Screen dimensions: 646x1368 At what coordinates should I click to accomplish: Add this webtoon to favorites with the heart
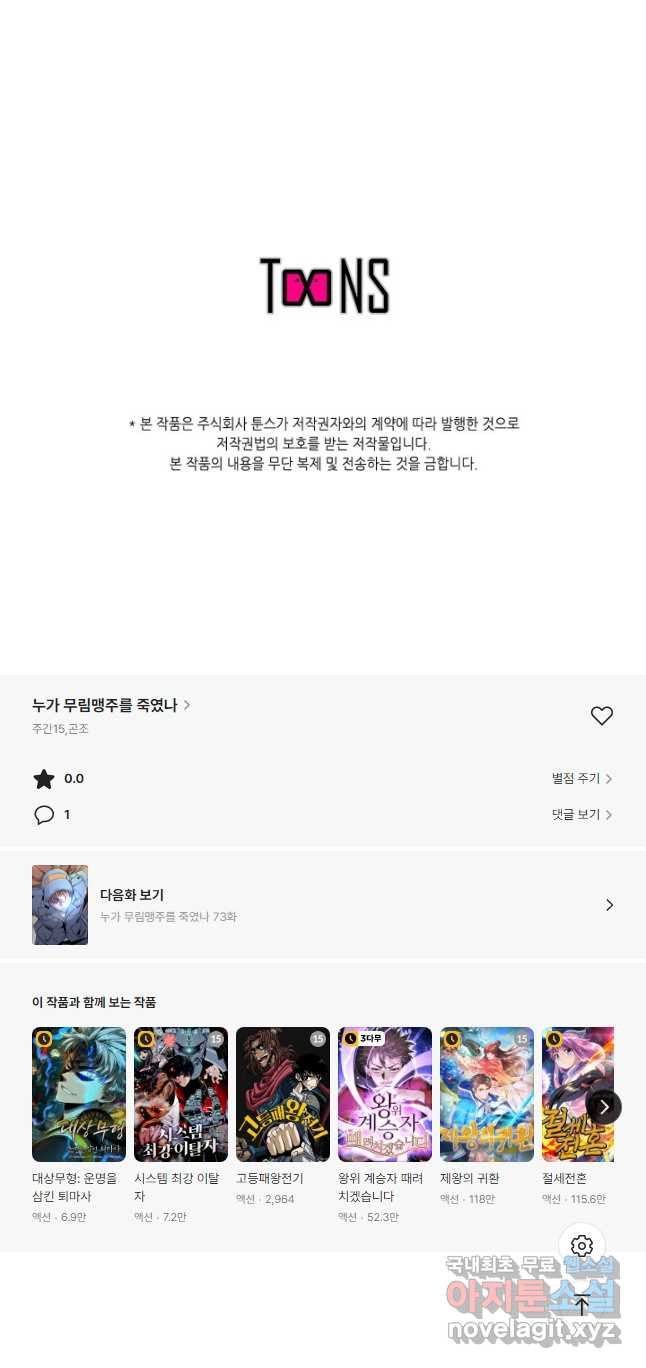coord(601,716)
